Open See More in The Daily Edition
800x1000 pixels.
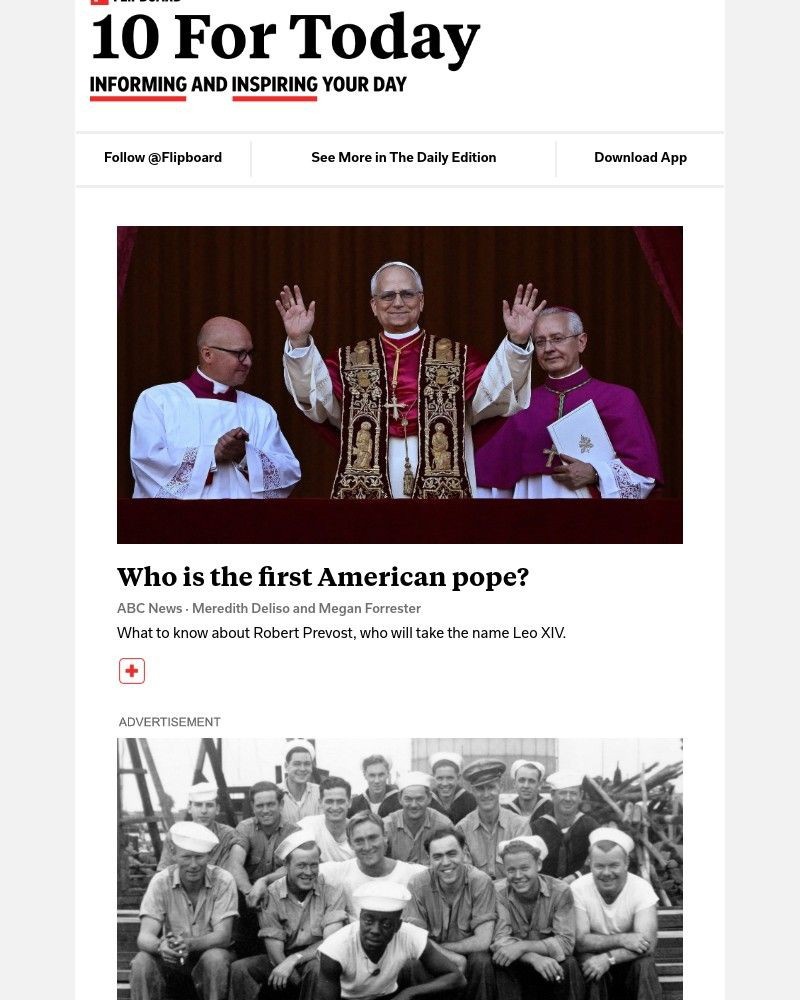tap(403, 158)
